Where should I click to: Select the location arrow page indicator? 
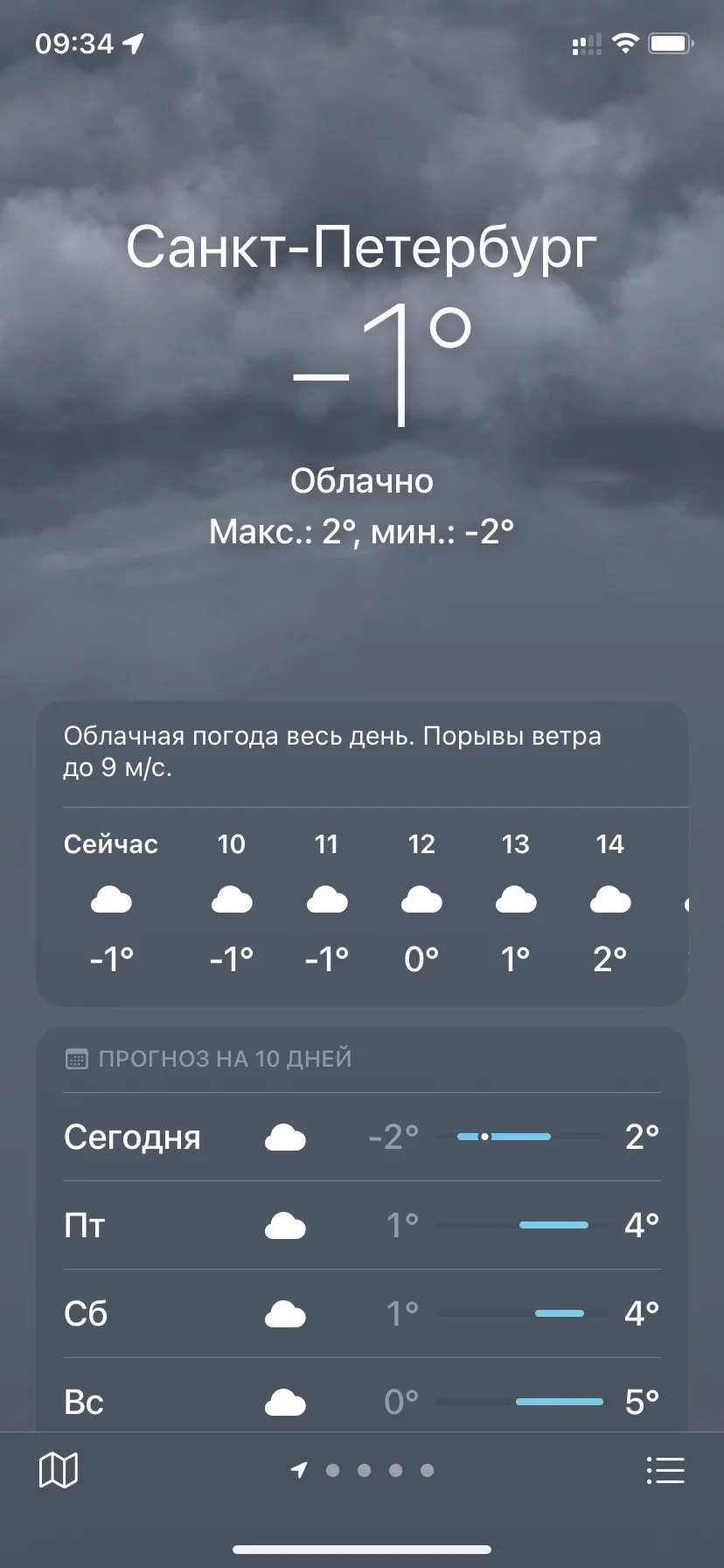click(x=298, y=1471)
